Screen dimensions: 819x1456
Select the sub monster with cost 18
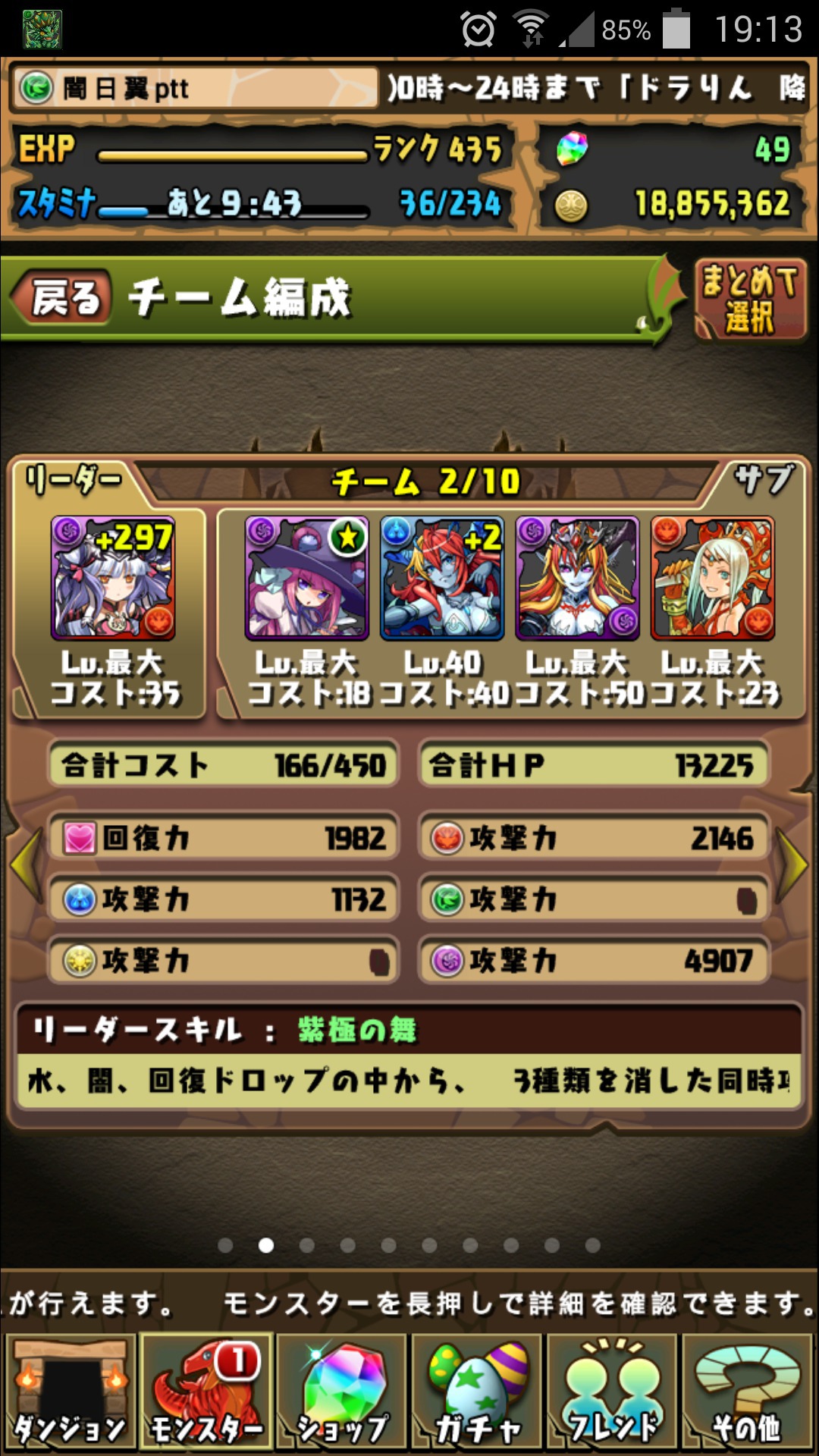307,578
